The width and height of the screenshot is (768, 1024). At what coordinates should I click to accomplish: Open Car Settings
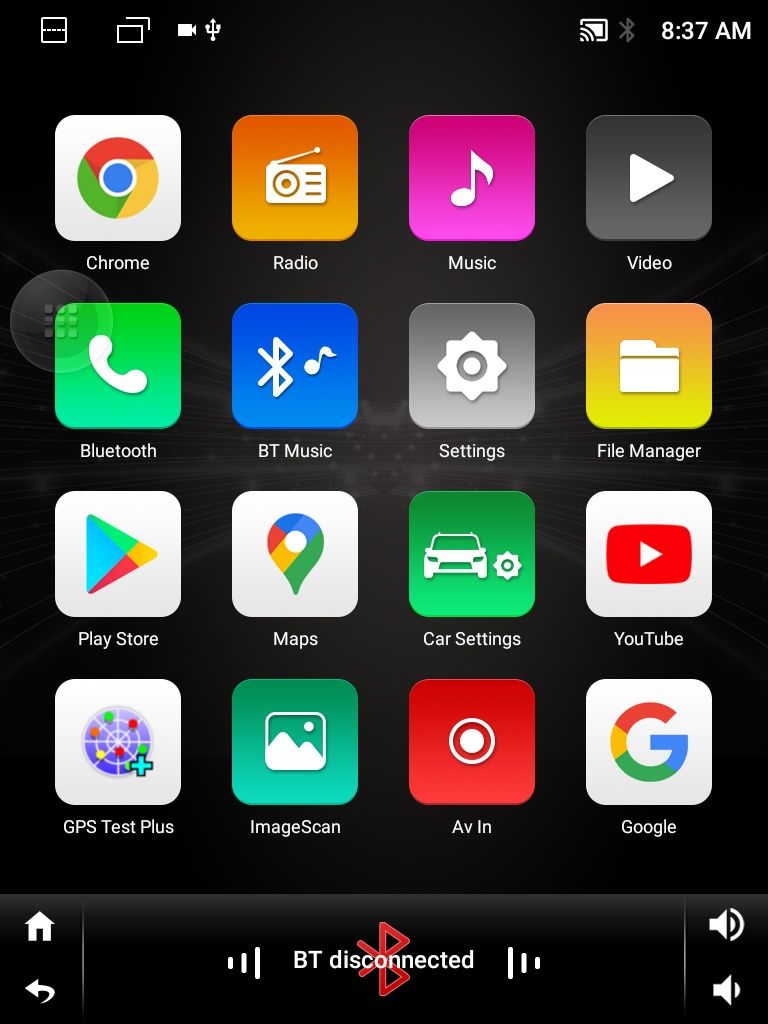(x=472, y=554)
